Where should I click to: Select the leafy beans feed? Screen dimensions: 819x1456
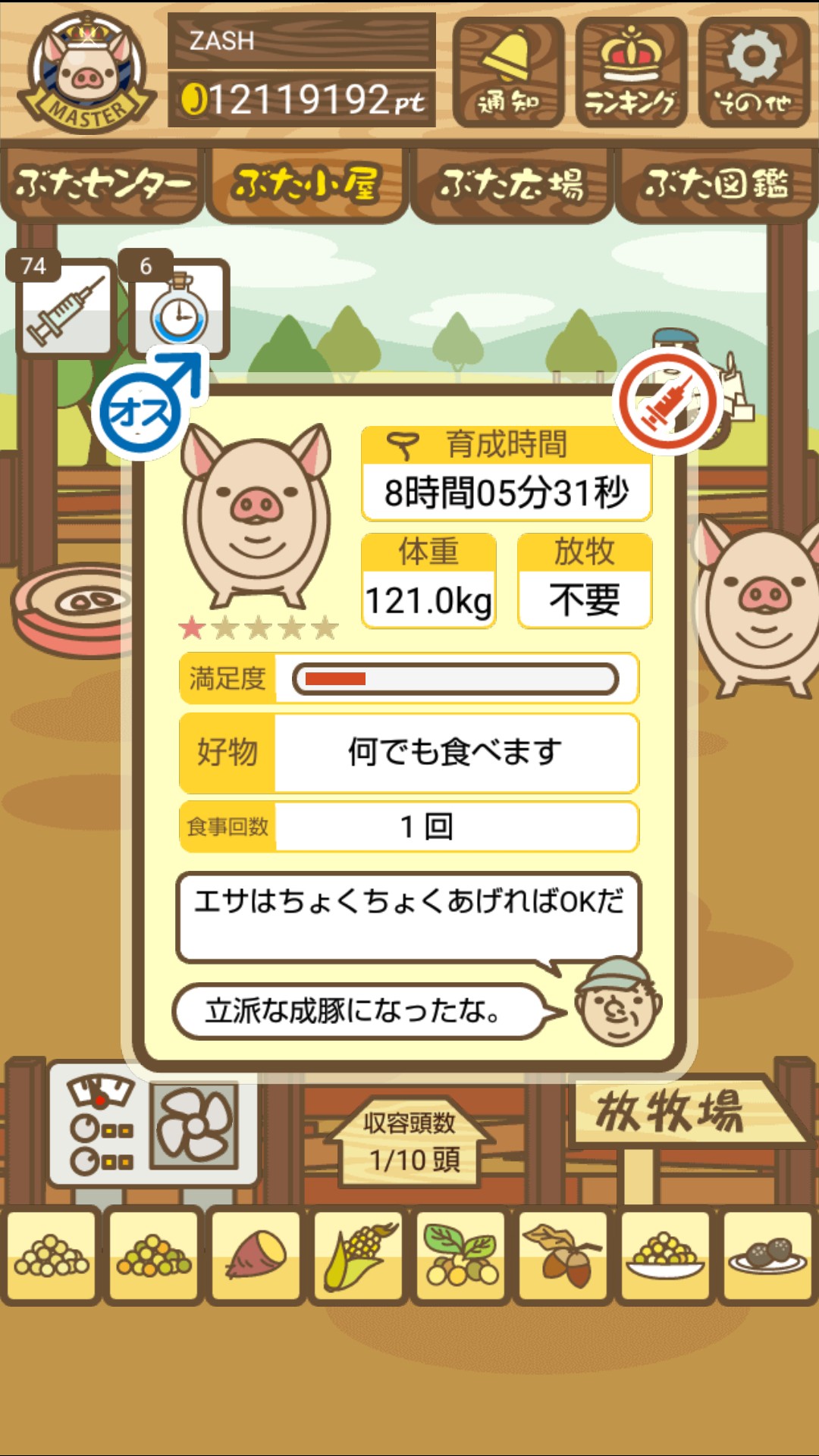coord(461,1256)
